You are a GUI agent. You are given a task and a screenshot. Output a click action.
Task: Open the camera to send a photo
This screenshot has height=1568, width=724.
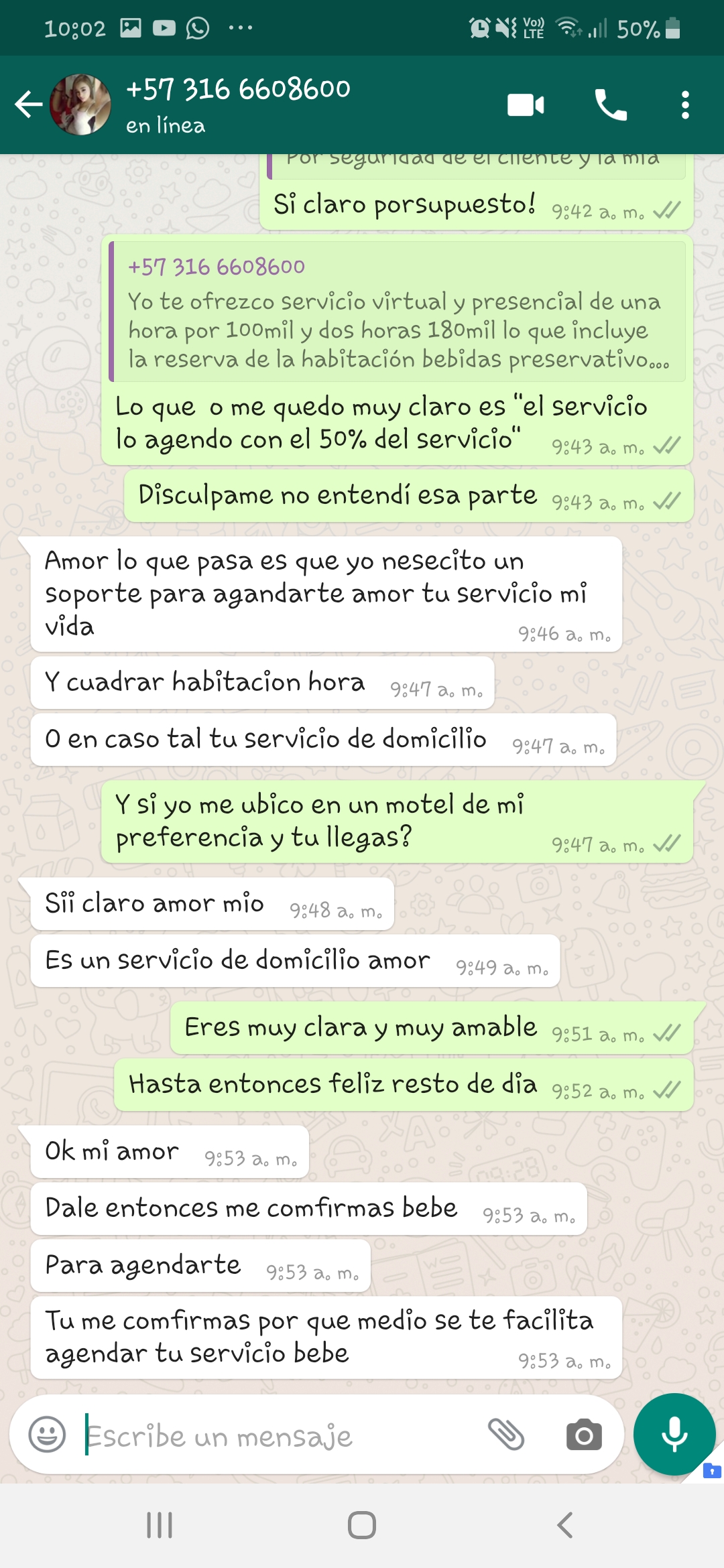(584, 1435)
